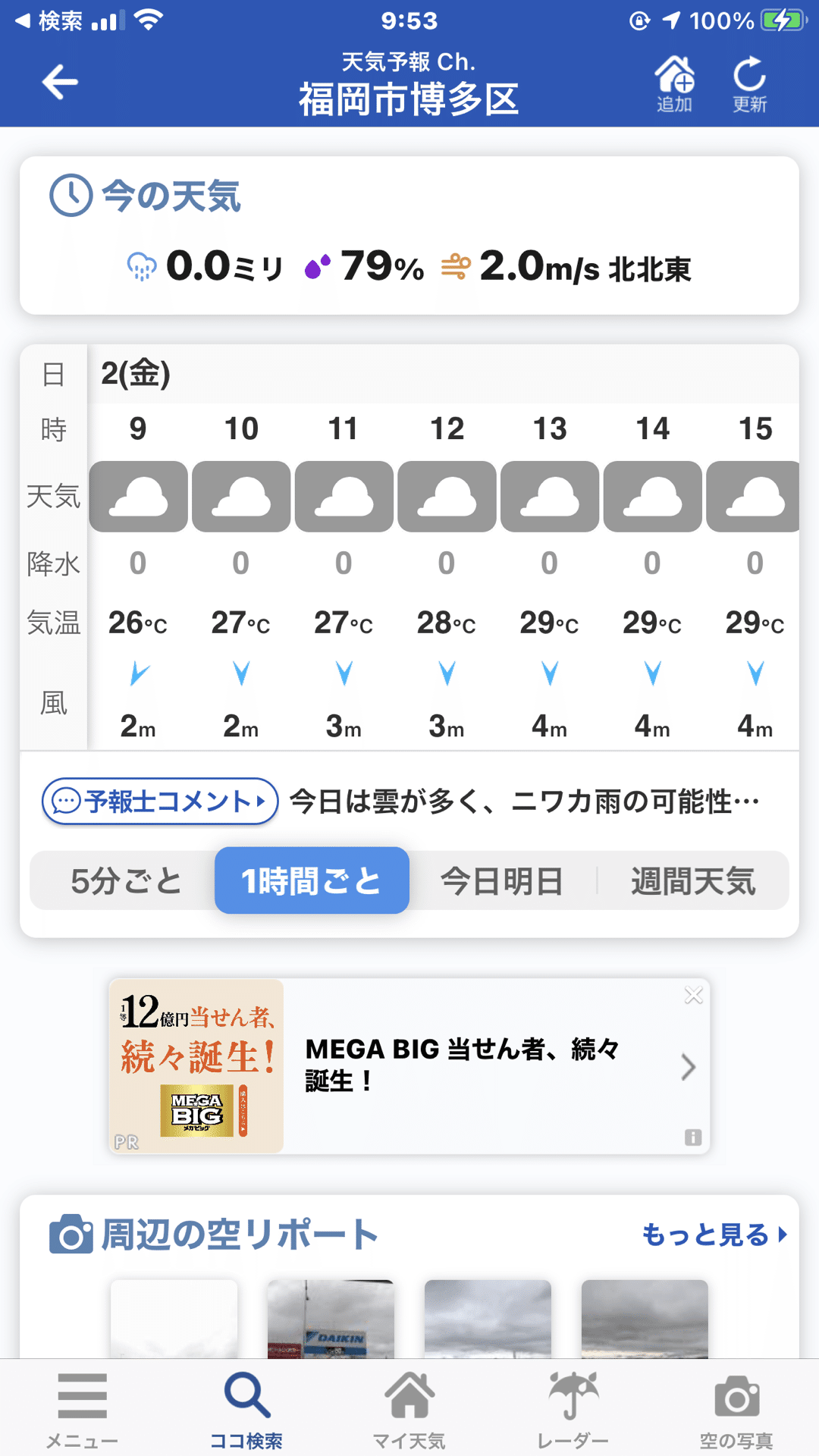This screenshot has width=819, height=1456.
Task: Open 空の写真 camera tab
Action: coord(736,1409)
